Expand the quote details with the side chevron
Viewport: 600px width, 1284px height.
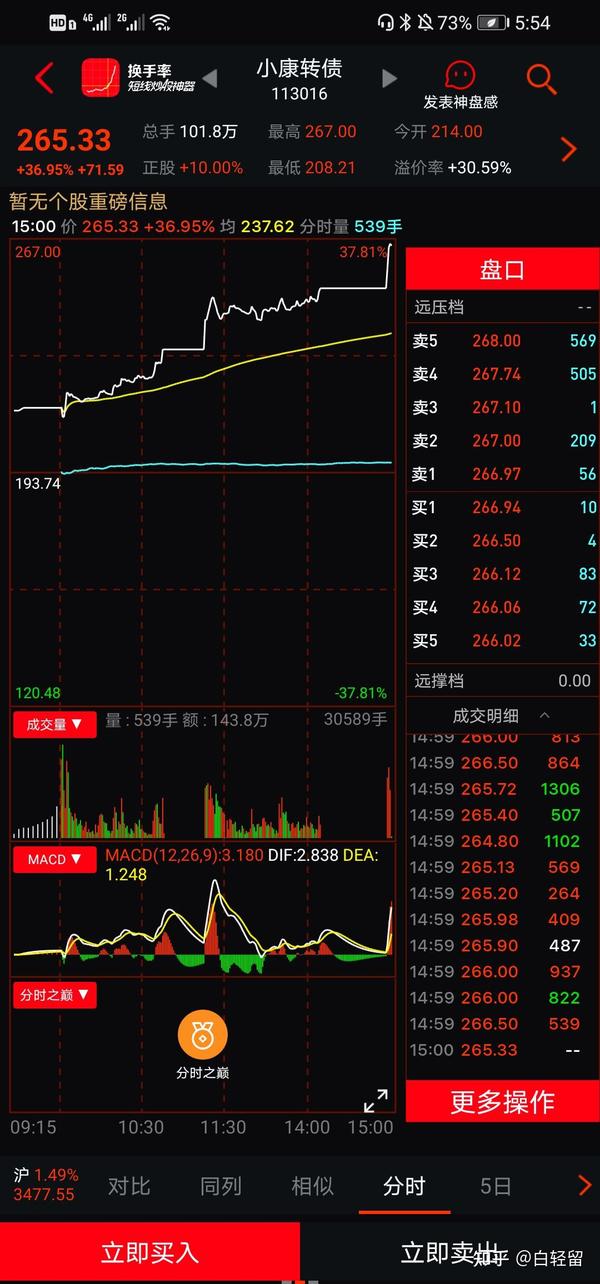pos(569,150)
